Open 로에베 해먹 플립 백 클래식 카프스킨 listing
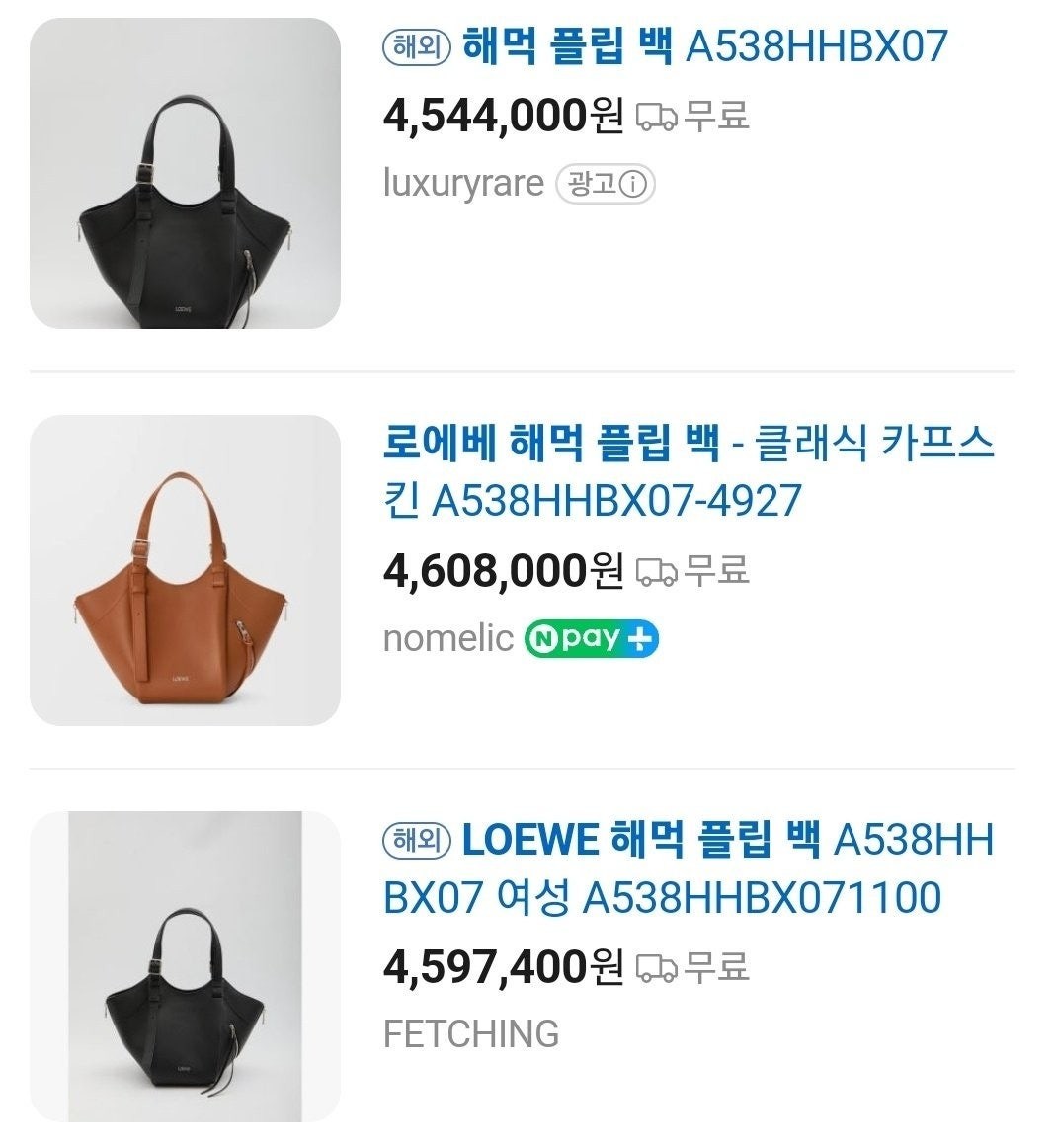This screenshot has height=1148, width=1055. pos(688,471)
